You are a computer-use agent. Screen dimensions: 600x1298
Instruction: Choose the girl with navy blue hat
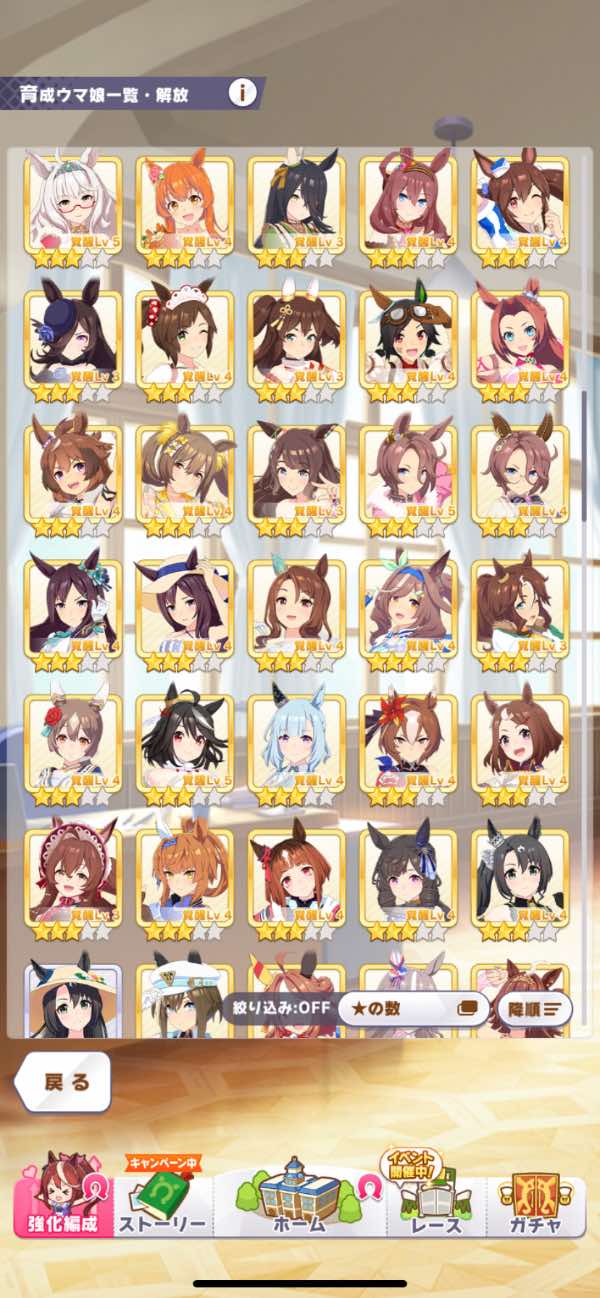73,341
